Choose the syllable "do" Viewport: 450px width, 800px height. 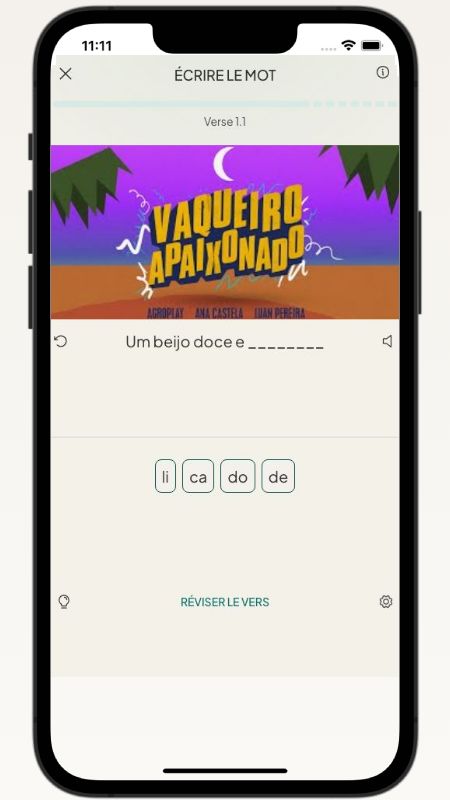[x=238, y=476]
